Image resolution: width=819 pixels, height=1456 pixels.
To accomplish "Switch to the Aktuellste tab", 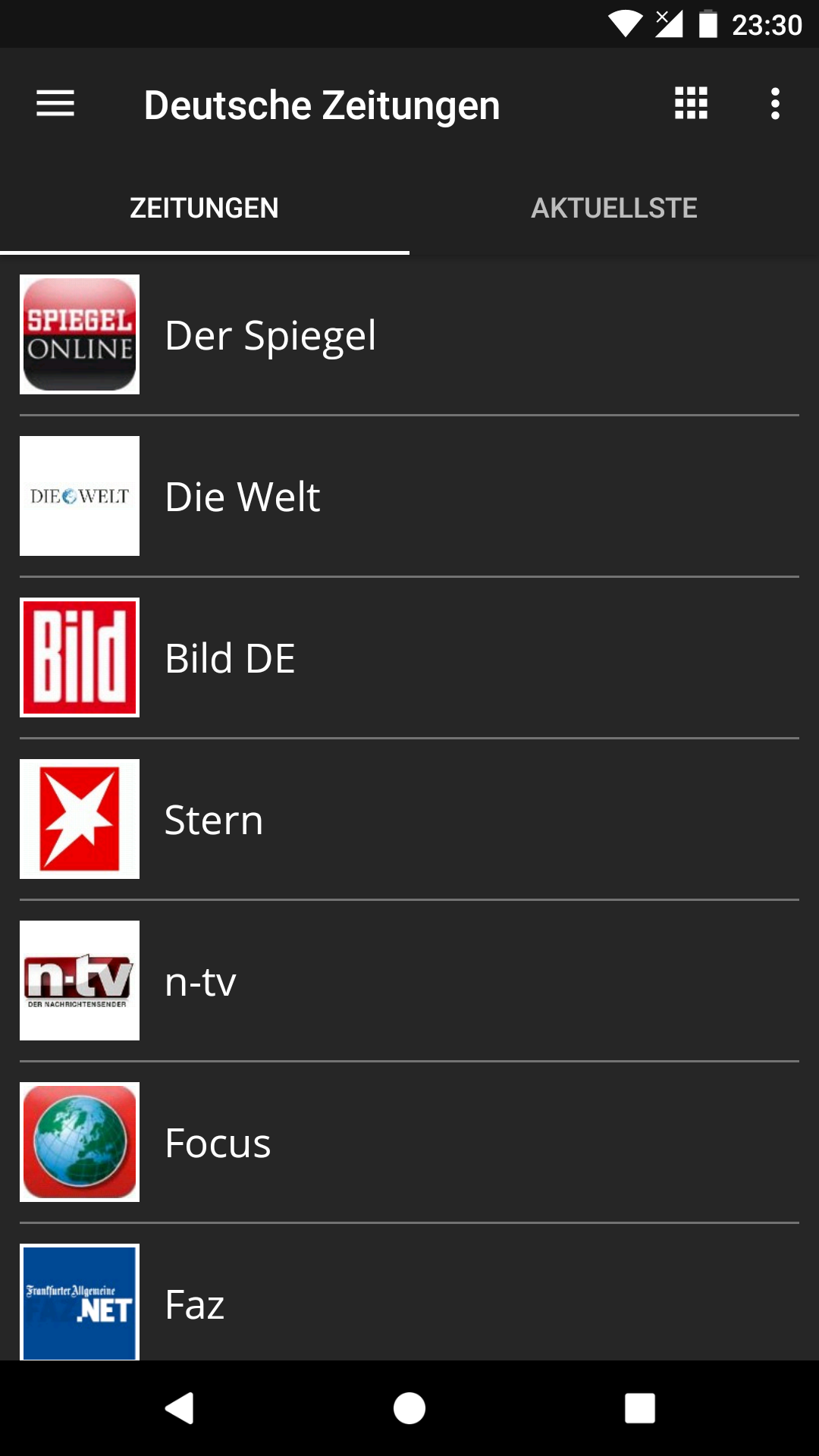I will pos(613,208).
